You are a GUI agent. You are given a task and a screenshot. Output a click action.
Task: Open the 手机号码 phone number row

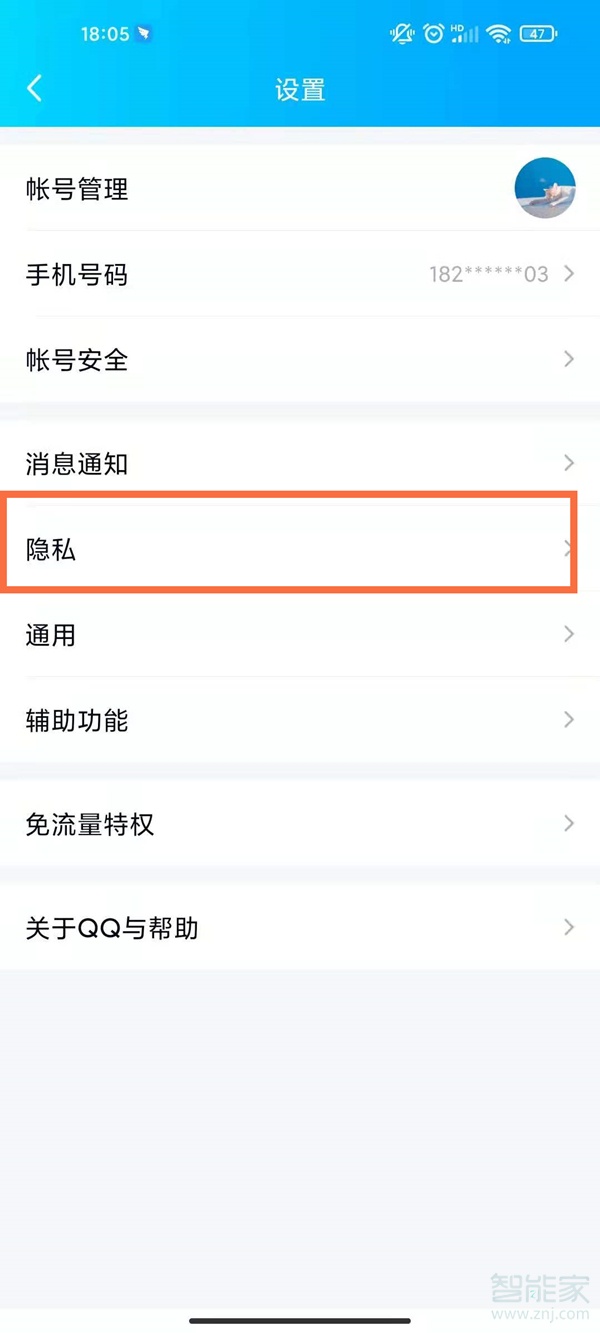click(x=300, y=274)
